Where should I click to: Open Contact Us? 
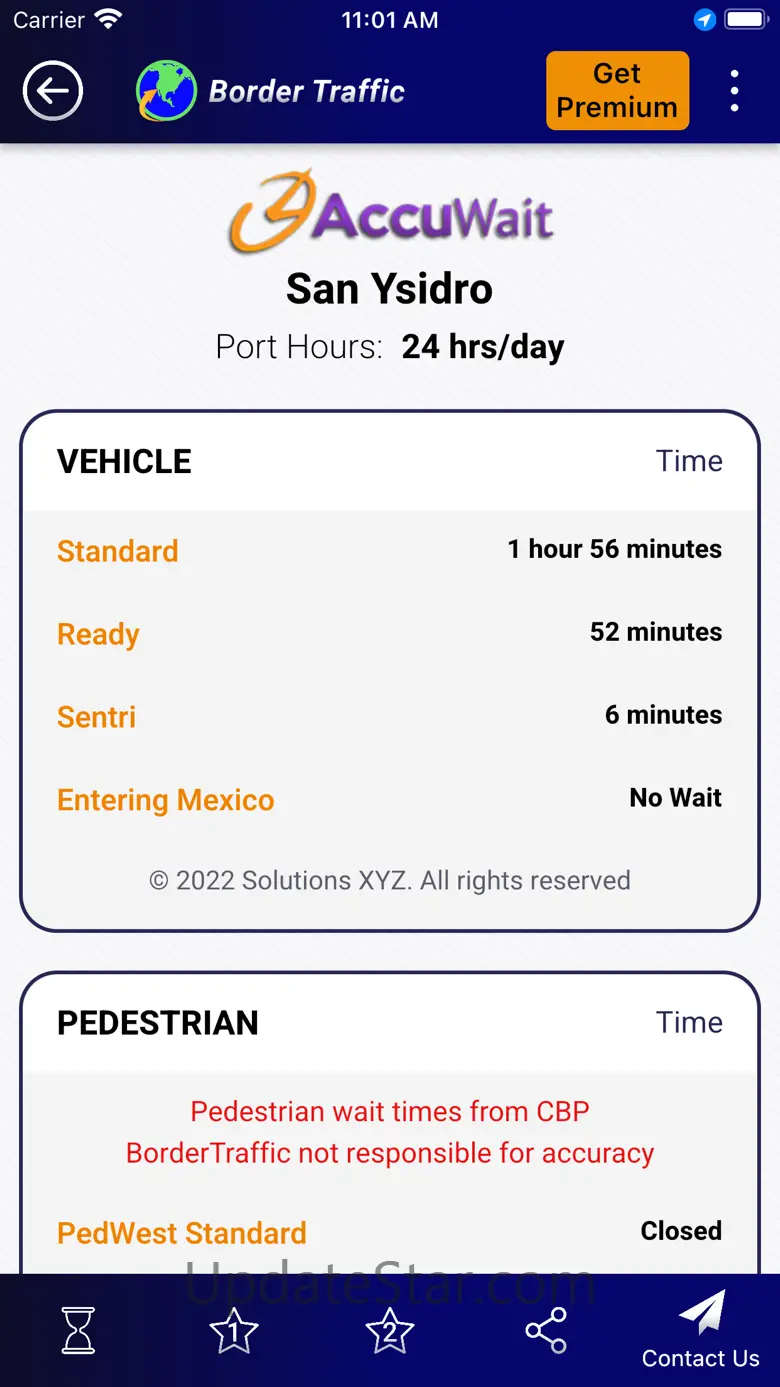pos(701,1330)
